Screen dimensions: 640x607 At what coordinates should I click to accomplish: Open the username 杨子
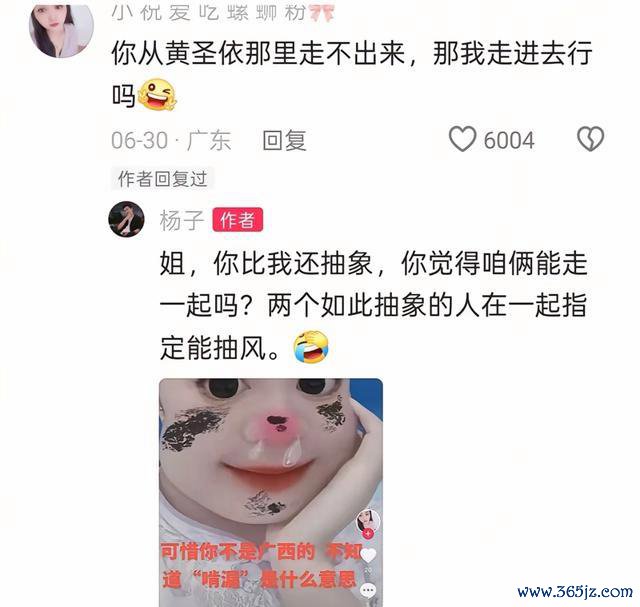[182, 219]
